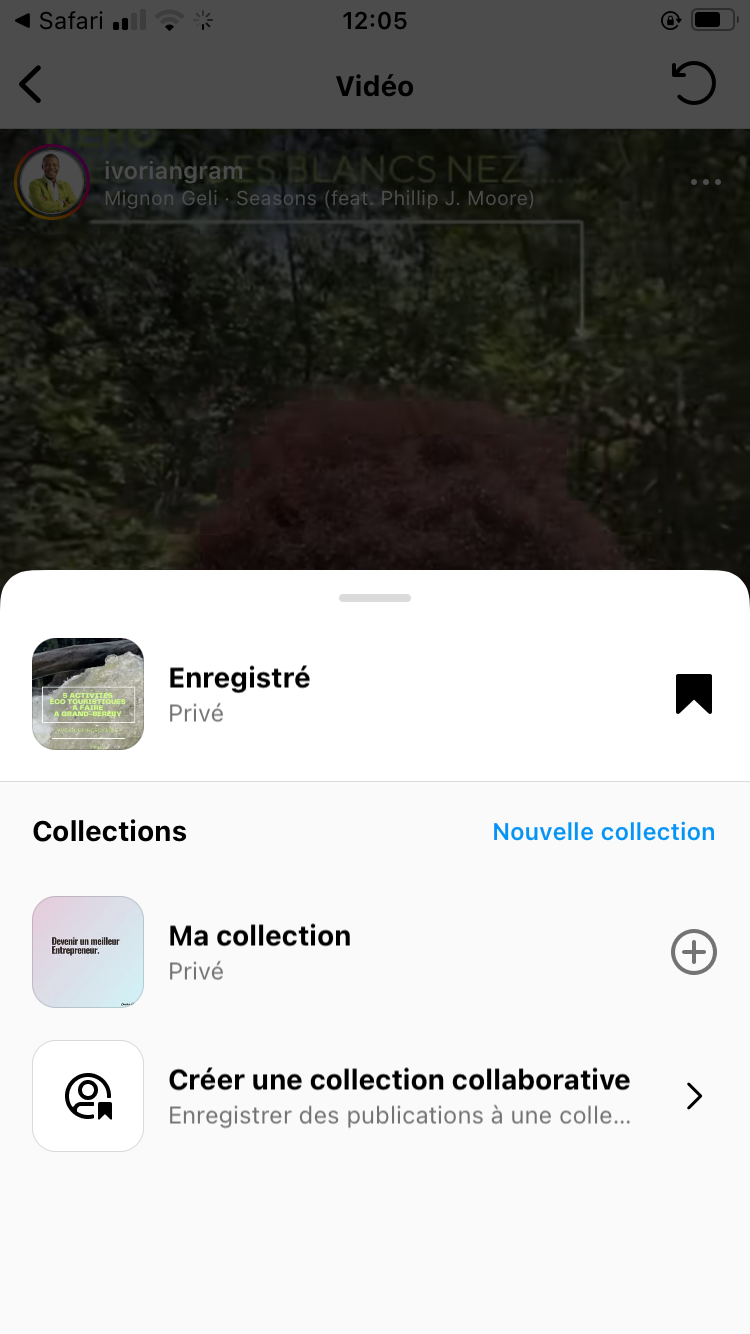Viewport: 750px width, 1334px height.
Task: Create a Nouvelle collection
Action: coord(603,832)
